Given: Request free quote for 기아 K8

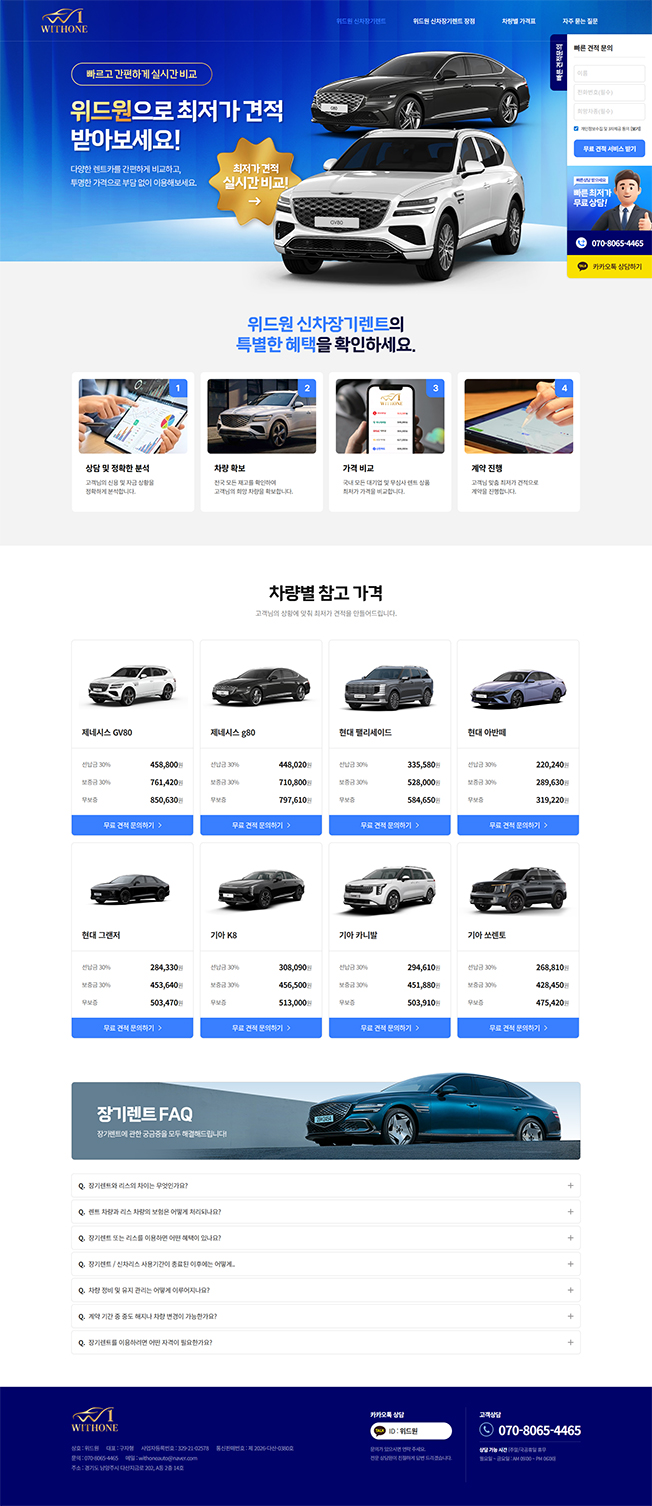Looking at the screenshot, I should 261,1027.
